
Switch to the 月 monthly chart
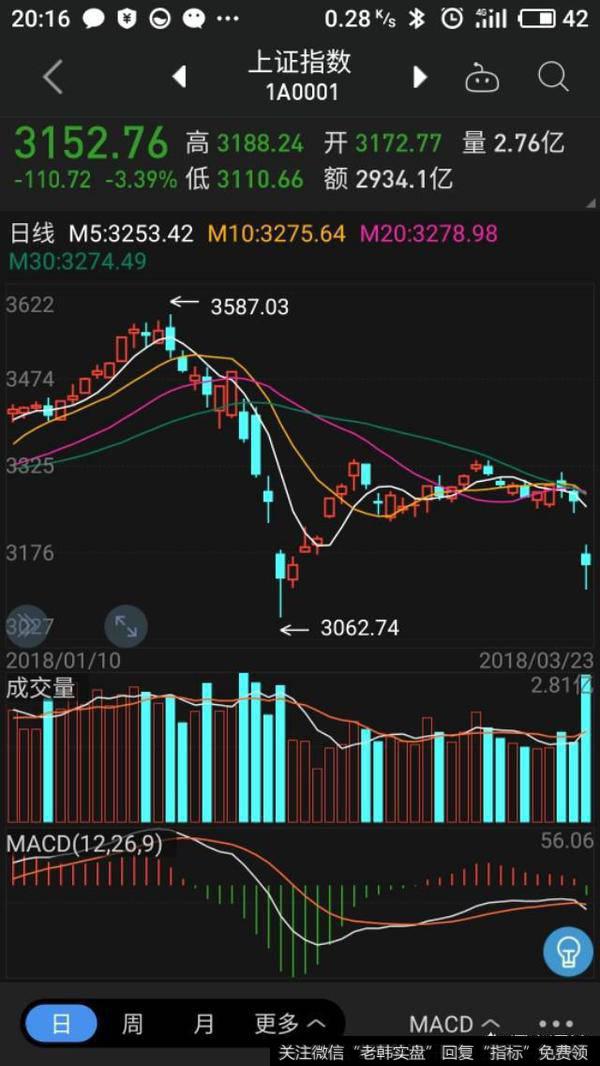(x=203, y=1024)
